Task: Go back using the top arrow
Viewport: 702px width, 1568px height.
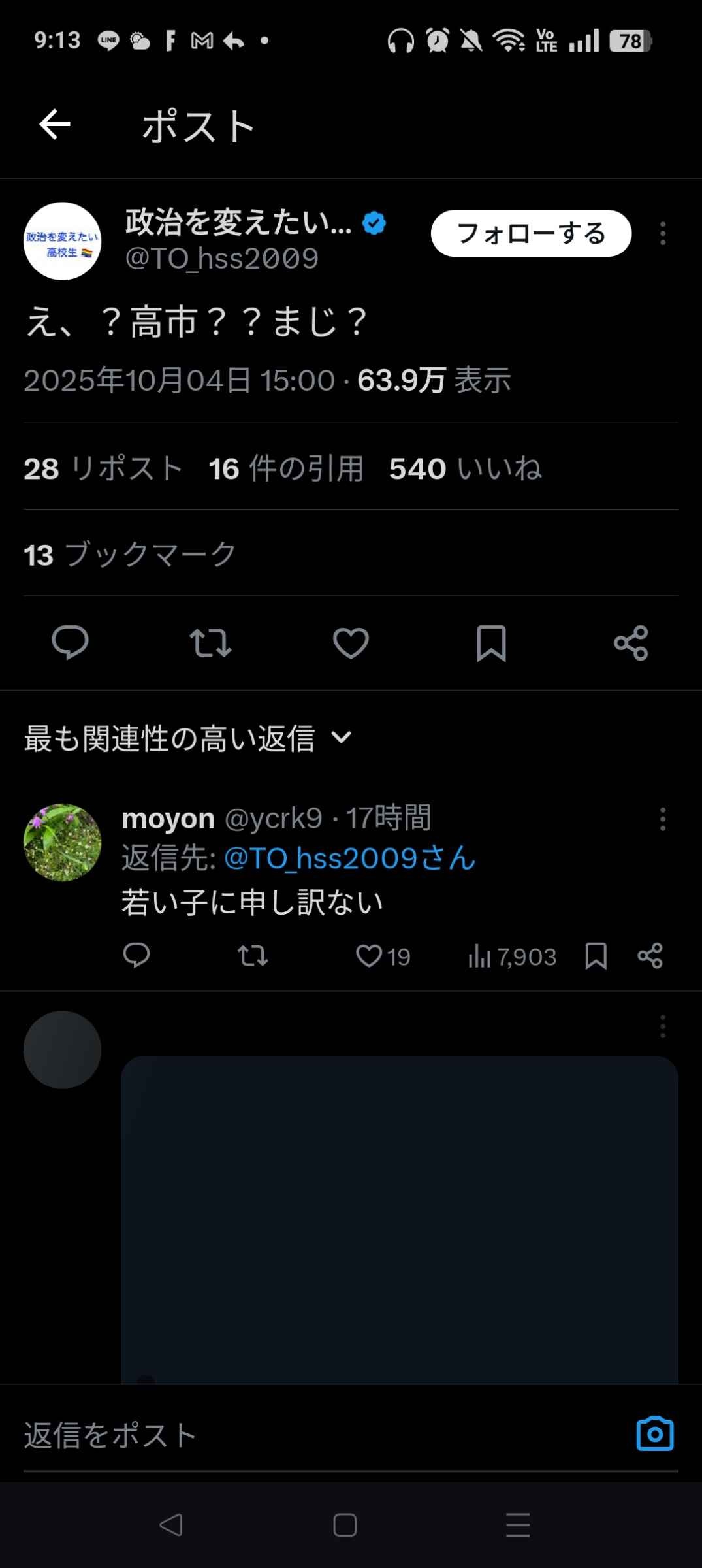Action: click(x=55, y=125)
